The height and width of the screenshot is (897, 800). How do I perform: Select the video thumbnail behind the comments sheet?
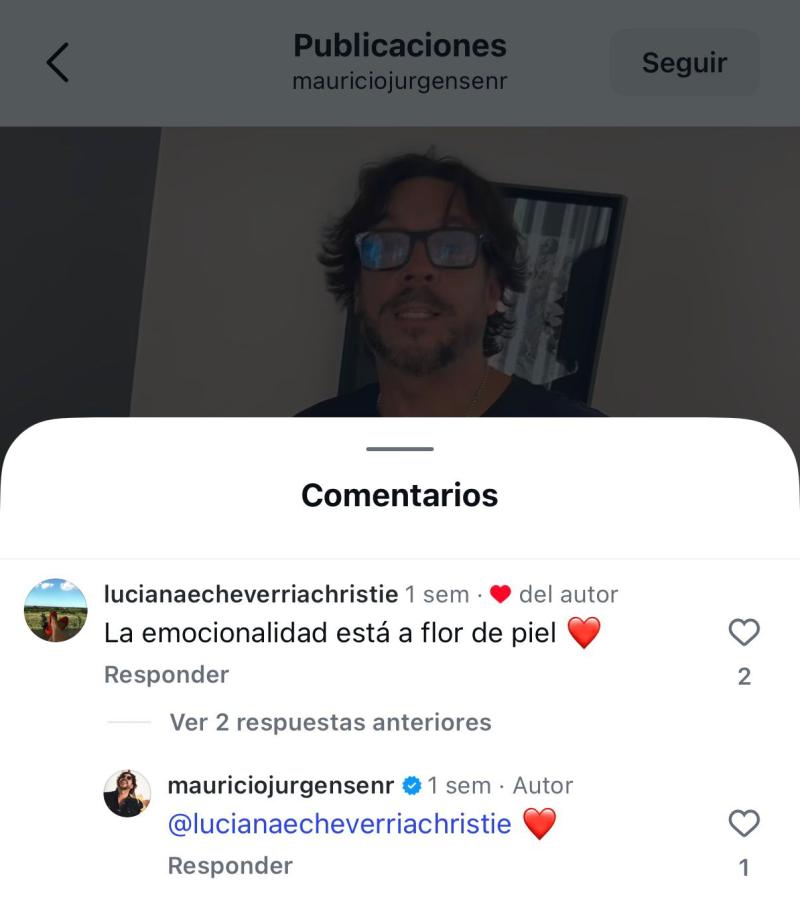(x=400, y=270)
